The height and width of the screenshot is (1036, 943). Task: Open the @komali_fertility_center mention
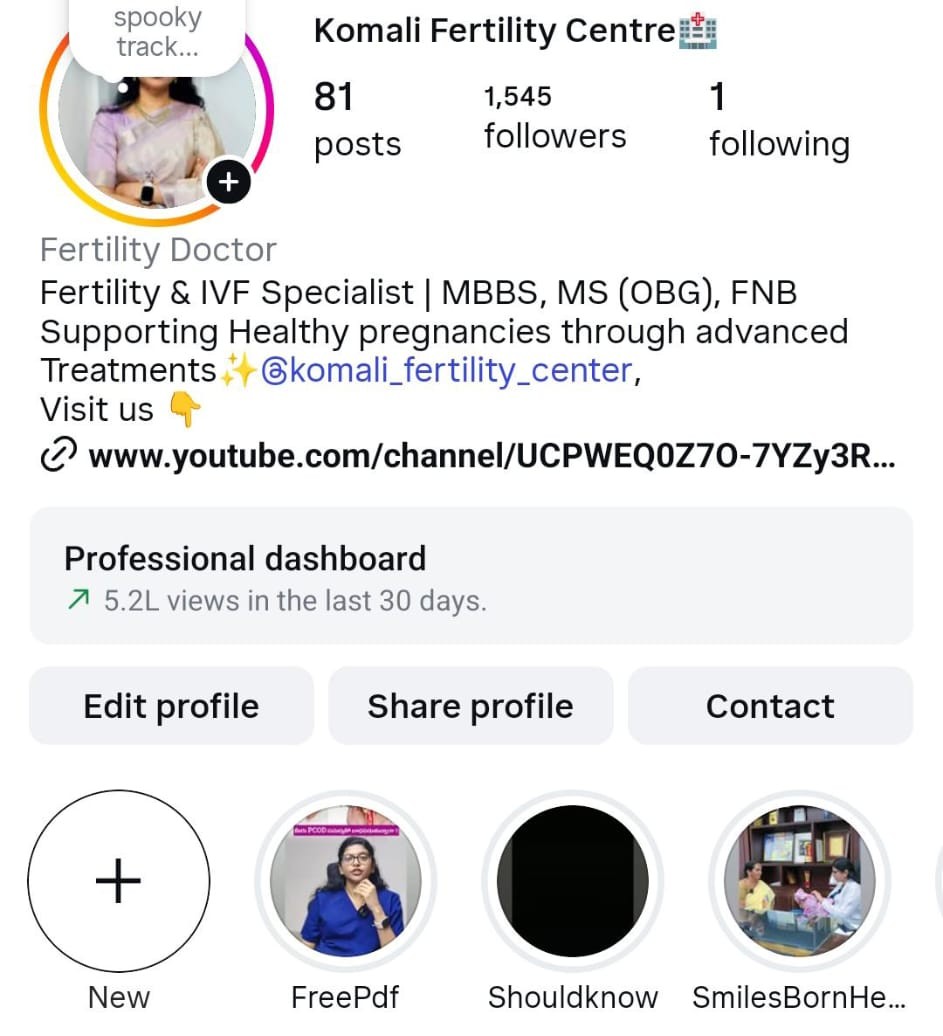[x=446, y=371]
